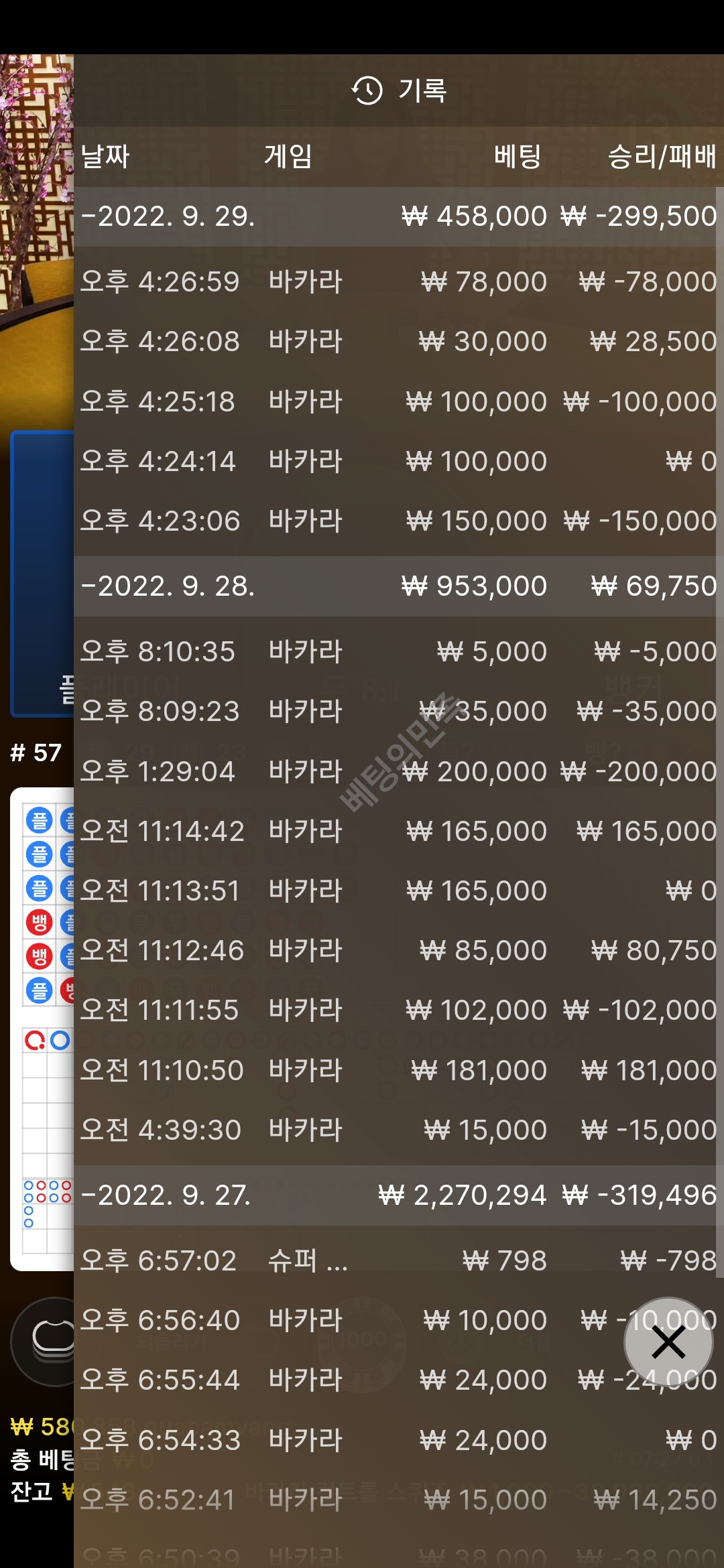Close the history panel
The width and height of the screenshot is (724, 1568).
(668, 1343)
